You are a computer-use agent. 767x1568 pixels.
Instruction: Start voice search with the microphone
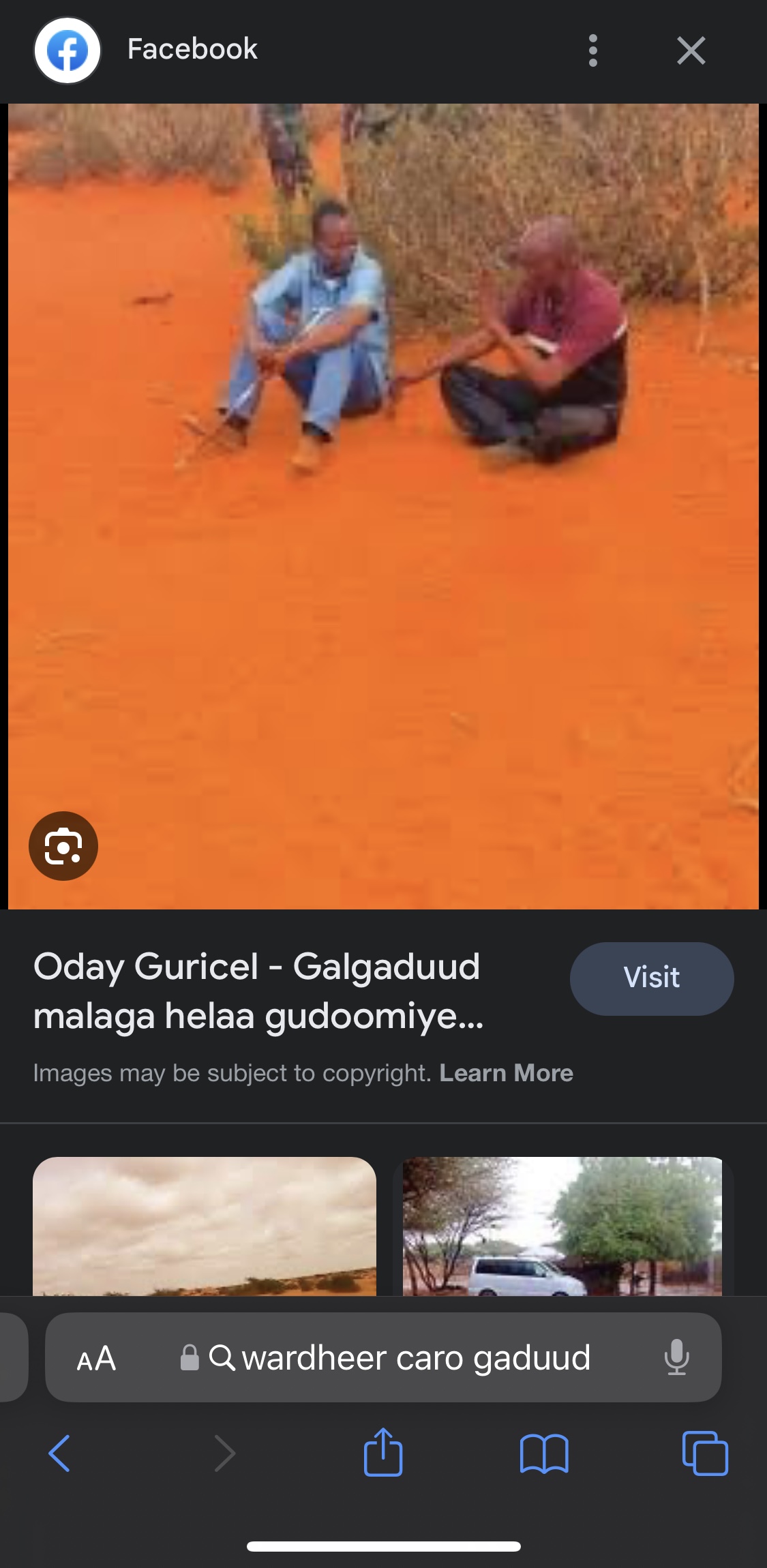[x=676, y=1357]
